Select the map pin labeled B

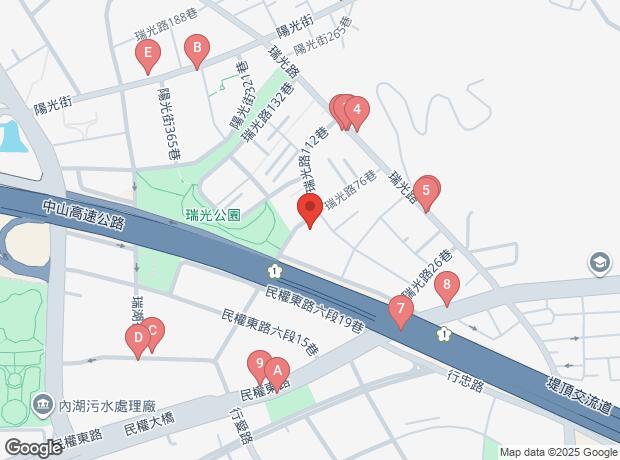197,48
